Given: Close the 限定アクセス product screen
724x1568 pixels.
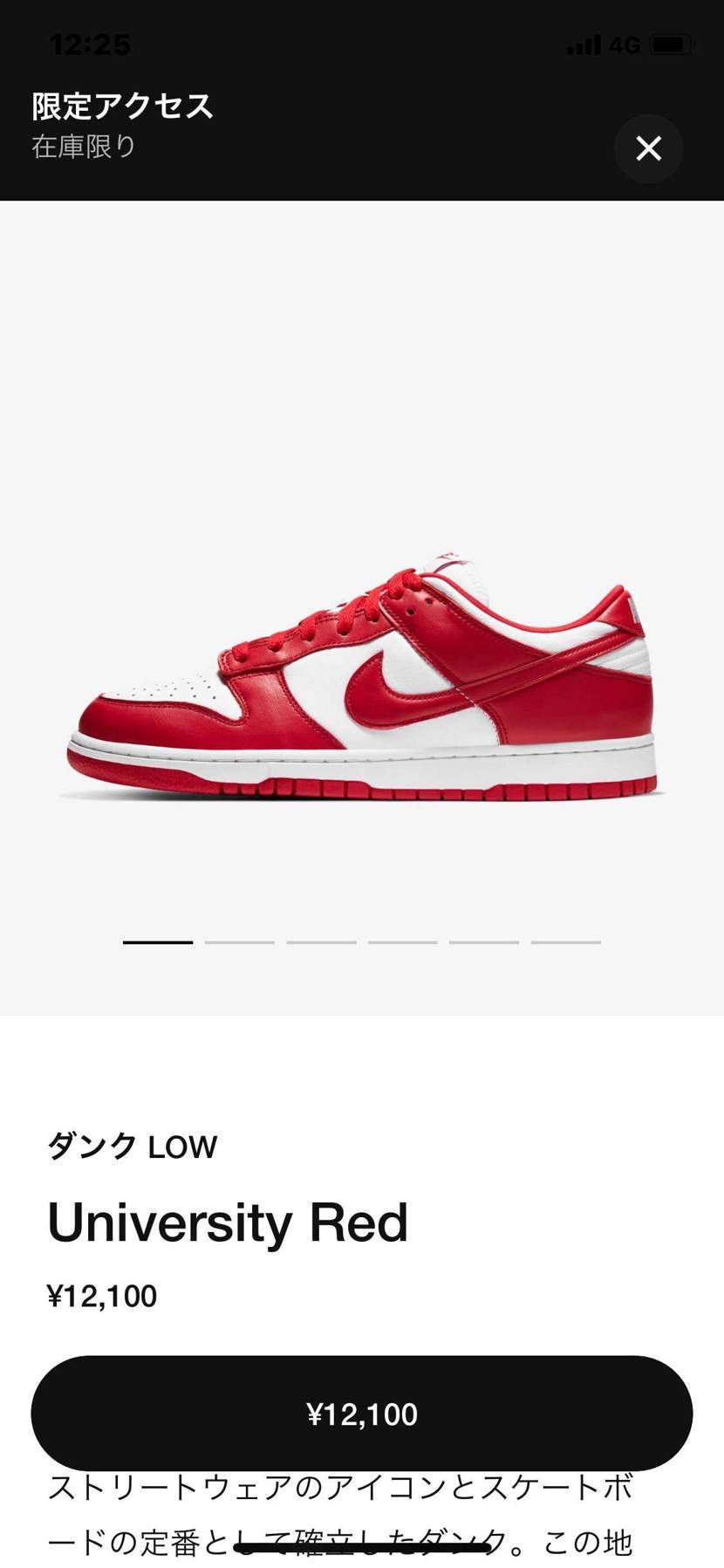Looking at the screenshot, I should [648, 148].
